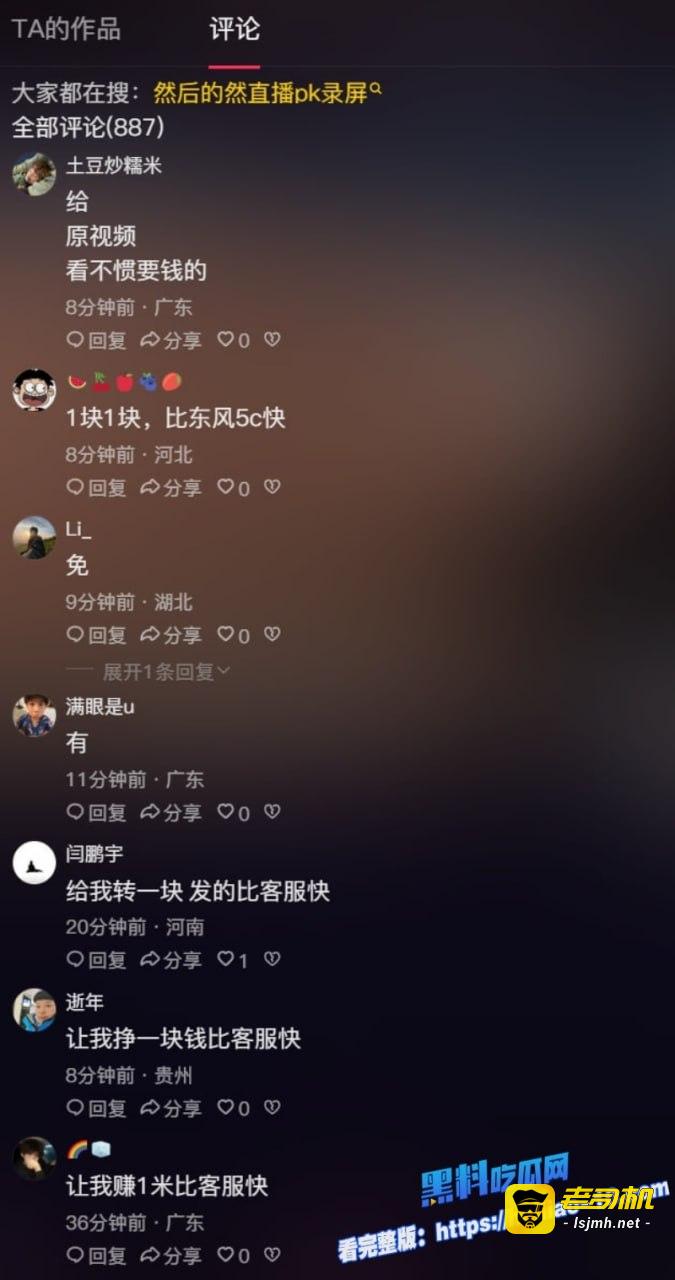Expand 1 reply under Li_'s comment
The height and width of the screenshot is (1280, 675).
pyautogui.click(x=166, y=672)
